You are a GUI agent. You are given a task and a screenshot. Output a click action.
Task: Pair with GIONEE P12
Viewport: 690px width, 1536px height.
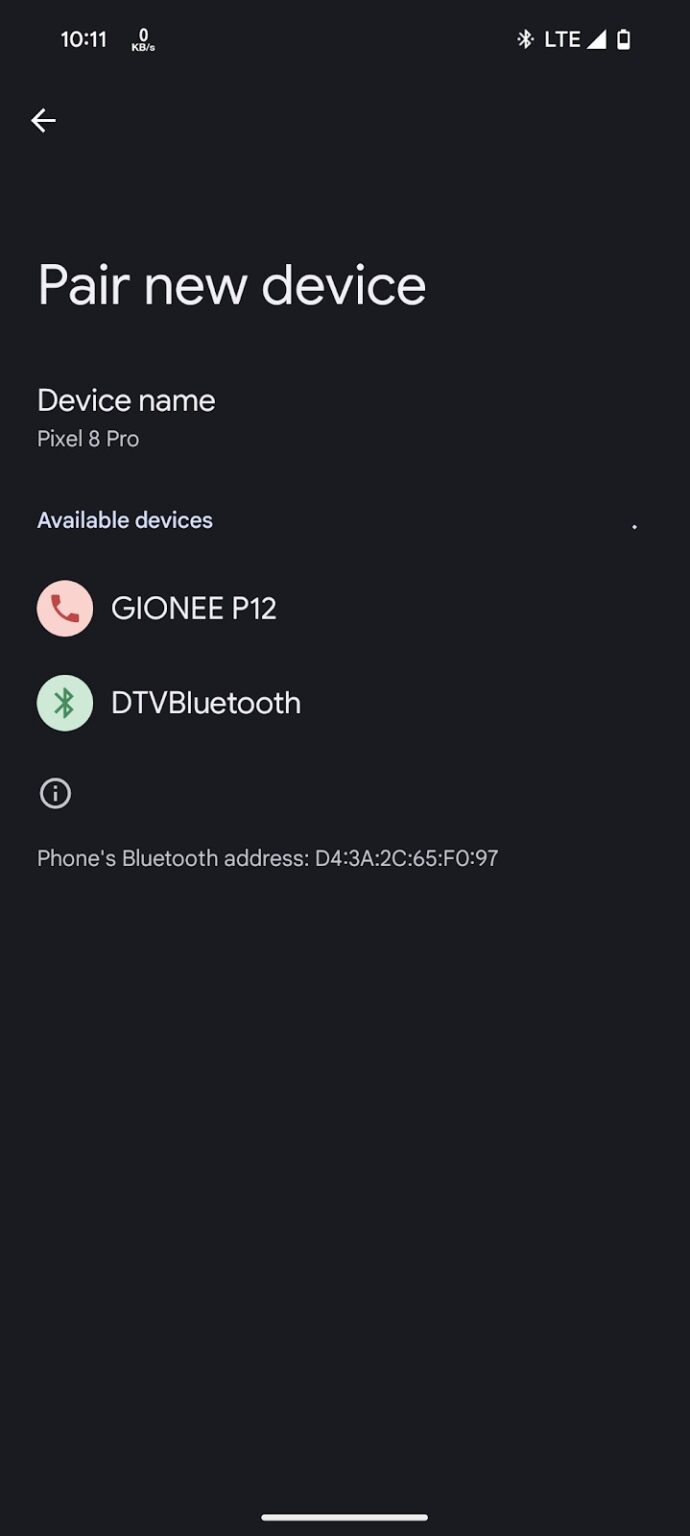click(193, 608)
